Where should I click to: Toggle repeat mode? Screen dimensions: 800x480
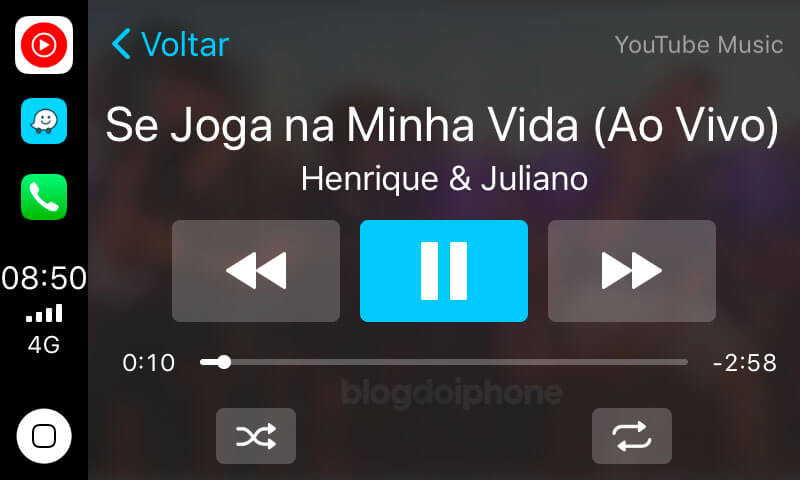[x=631, y=436]
